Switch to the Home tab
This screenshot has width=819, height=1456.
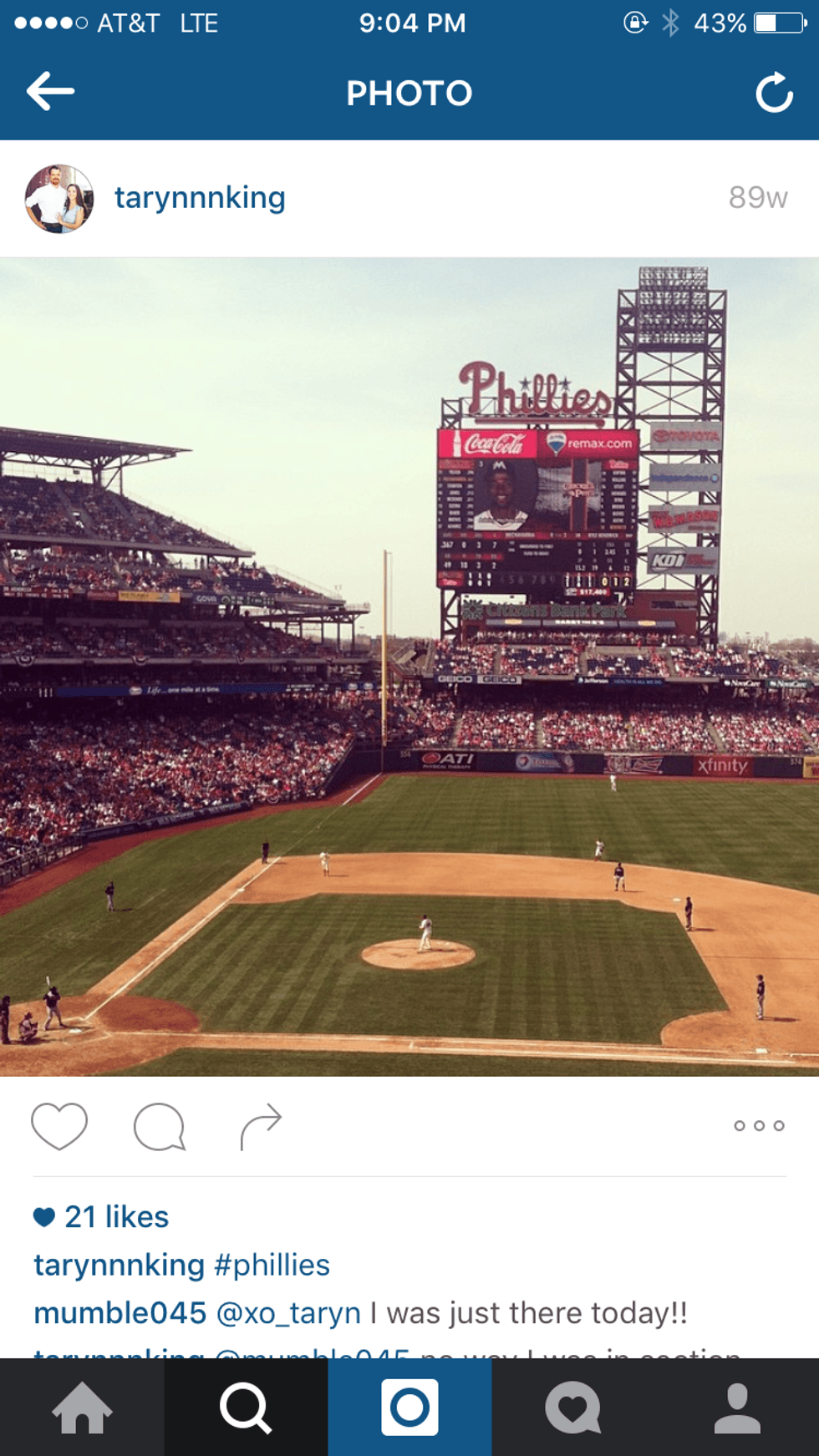click(82, 1408)
